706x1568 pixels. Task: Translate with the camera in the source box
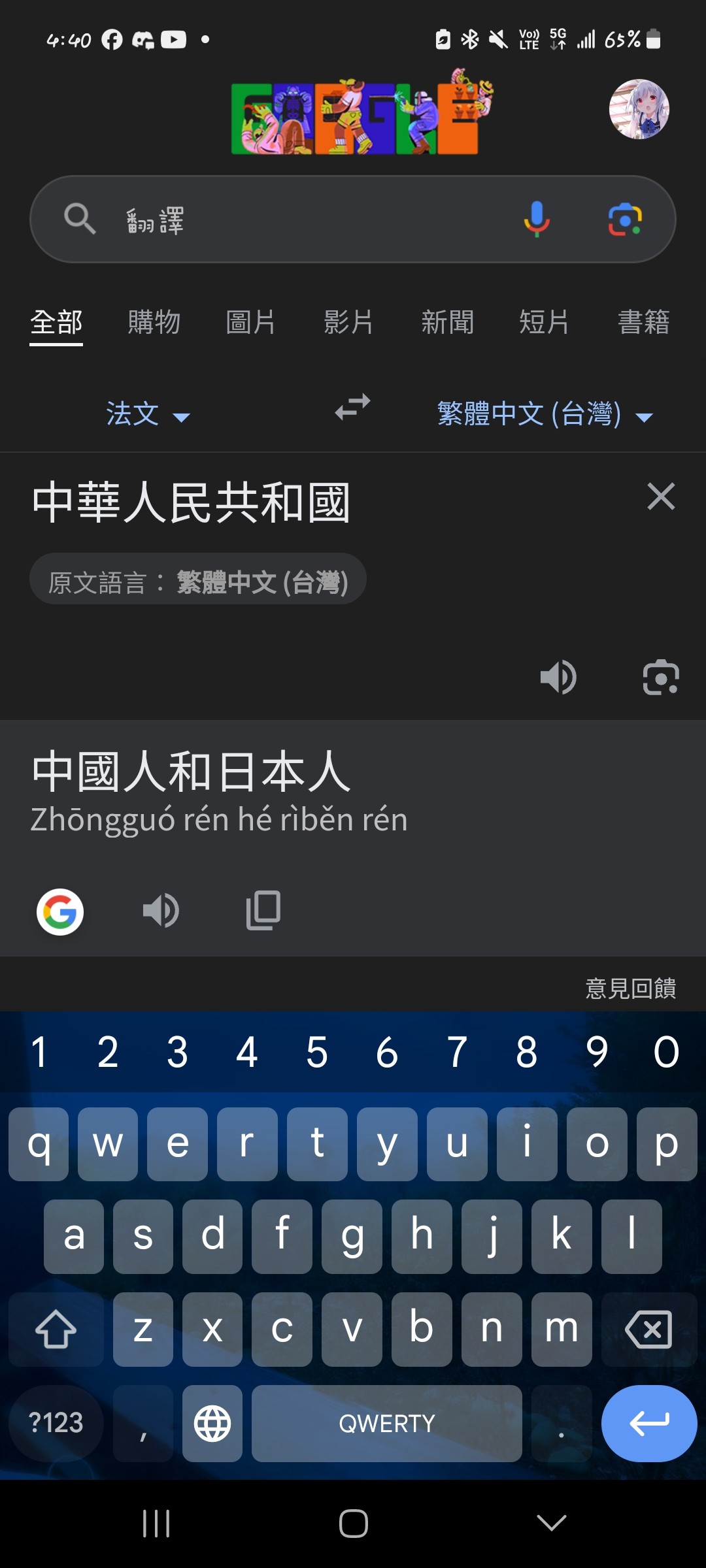coord(660,677)
